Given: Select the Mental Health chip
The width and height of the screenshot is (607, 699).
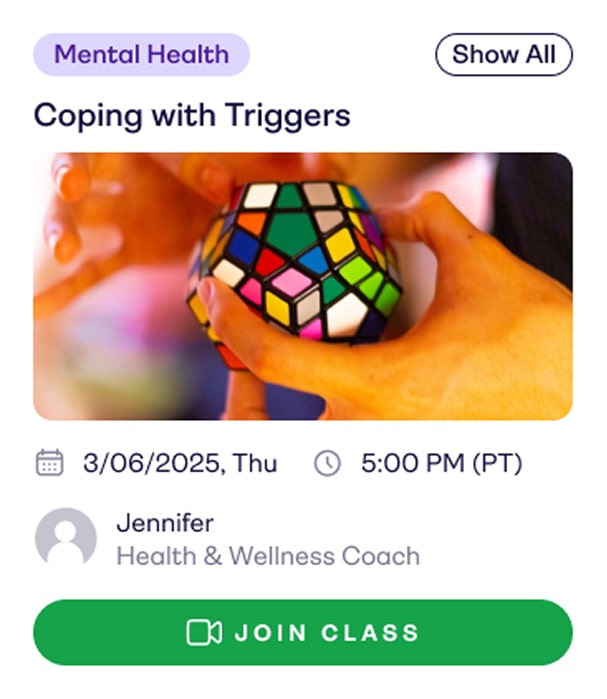Looking at the screenshot, I should [141, 54].
